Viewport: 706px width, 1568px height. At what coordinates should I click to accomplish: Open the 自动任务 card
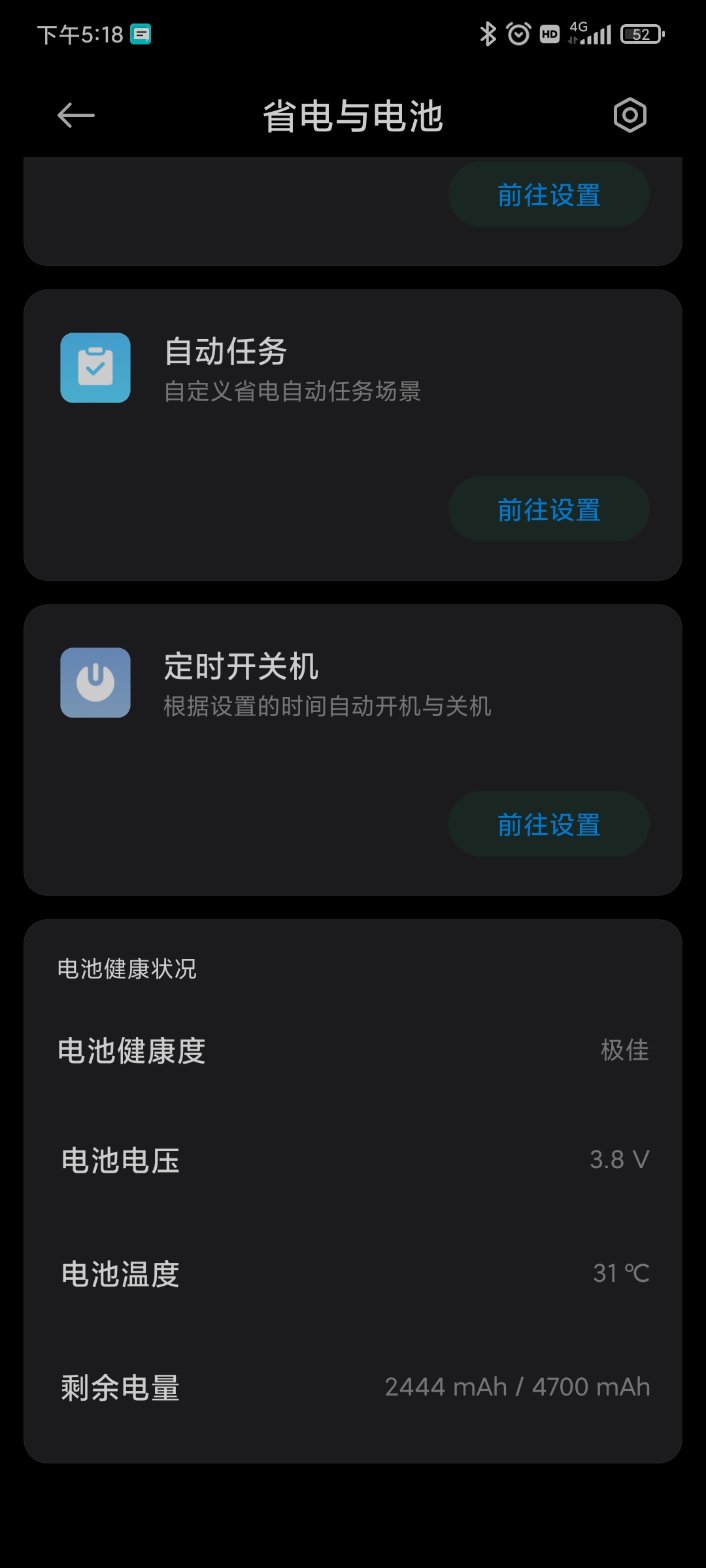[x=353, y=435]
